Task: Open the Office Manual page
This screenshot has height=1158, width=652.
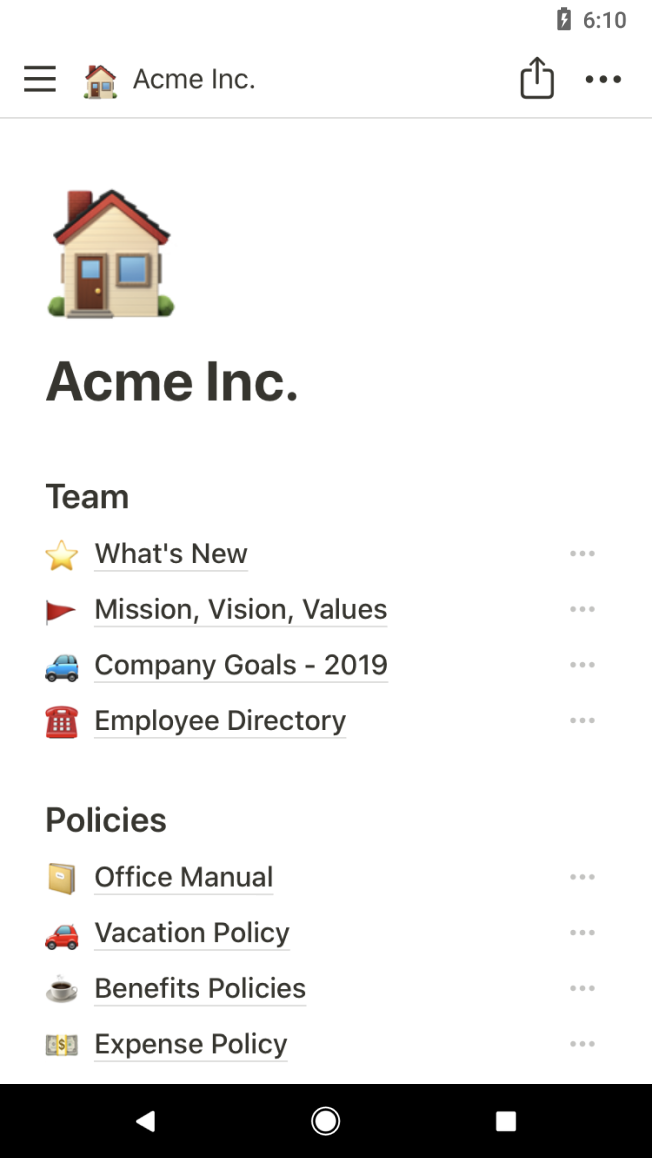Action: 183,877
